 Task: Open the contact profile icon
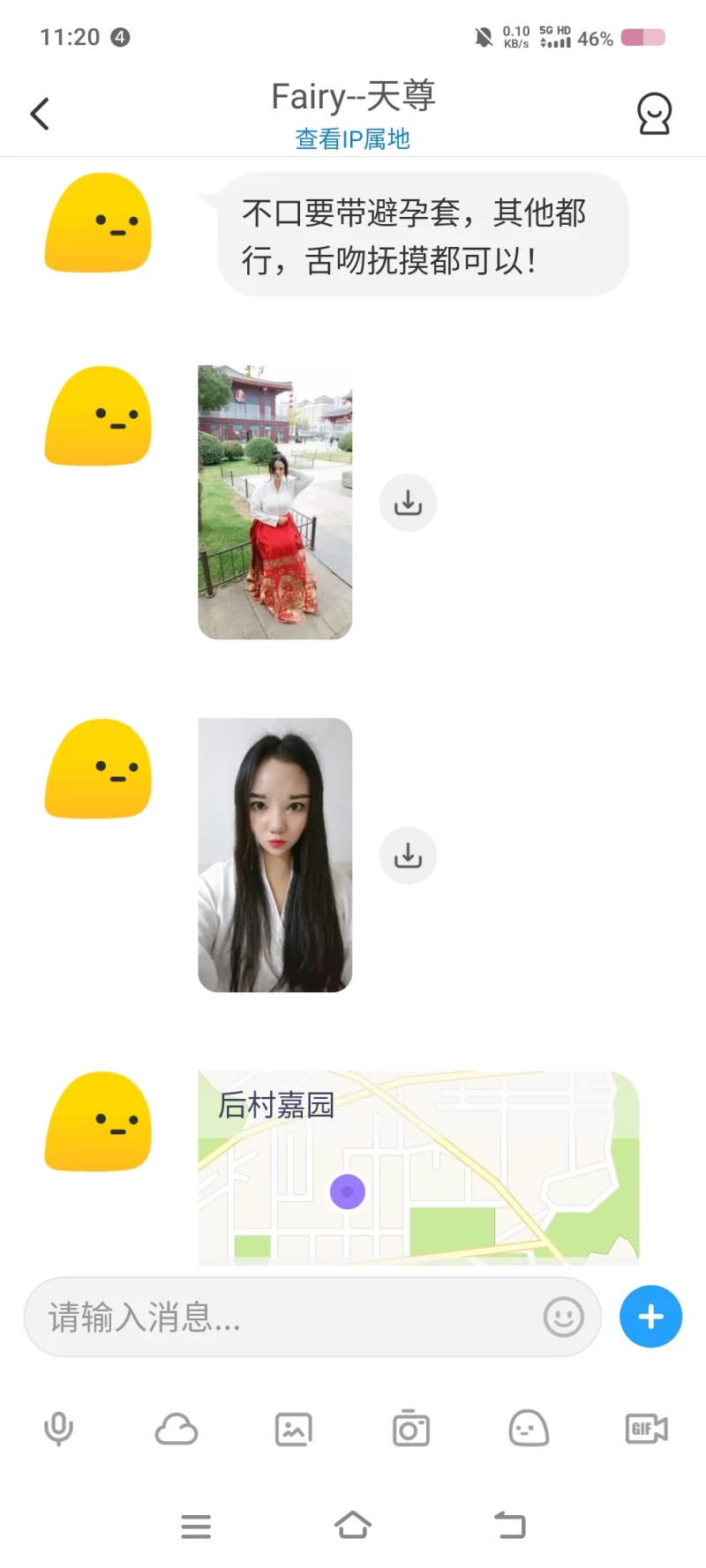pyautogui.click(x=654, y=114)
